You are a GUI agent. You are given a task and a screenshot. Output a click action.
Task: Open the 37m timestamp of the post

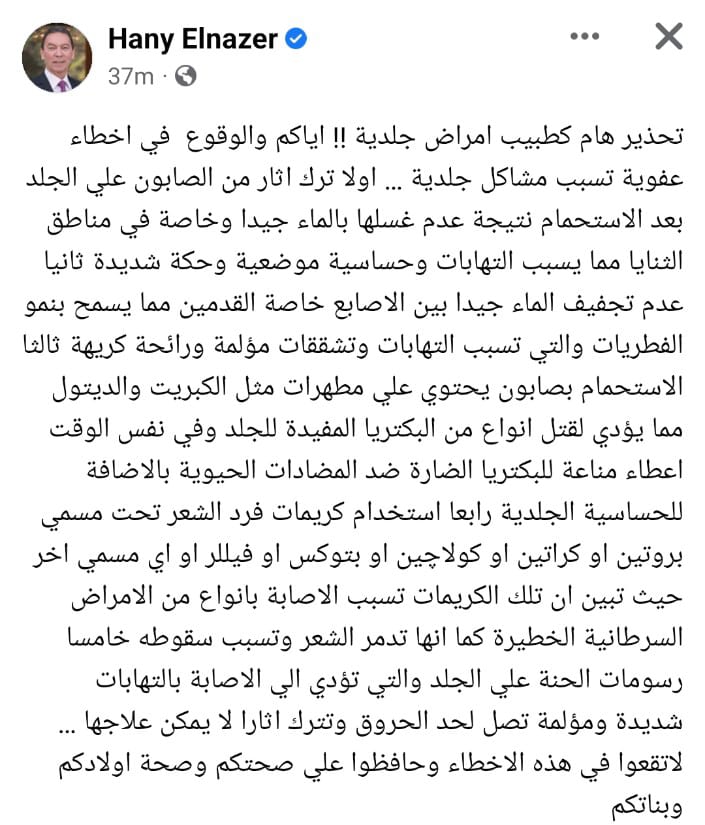[130, 76]
